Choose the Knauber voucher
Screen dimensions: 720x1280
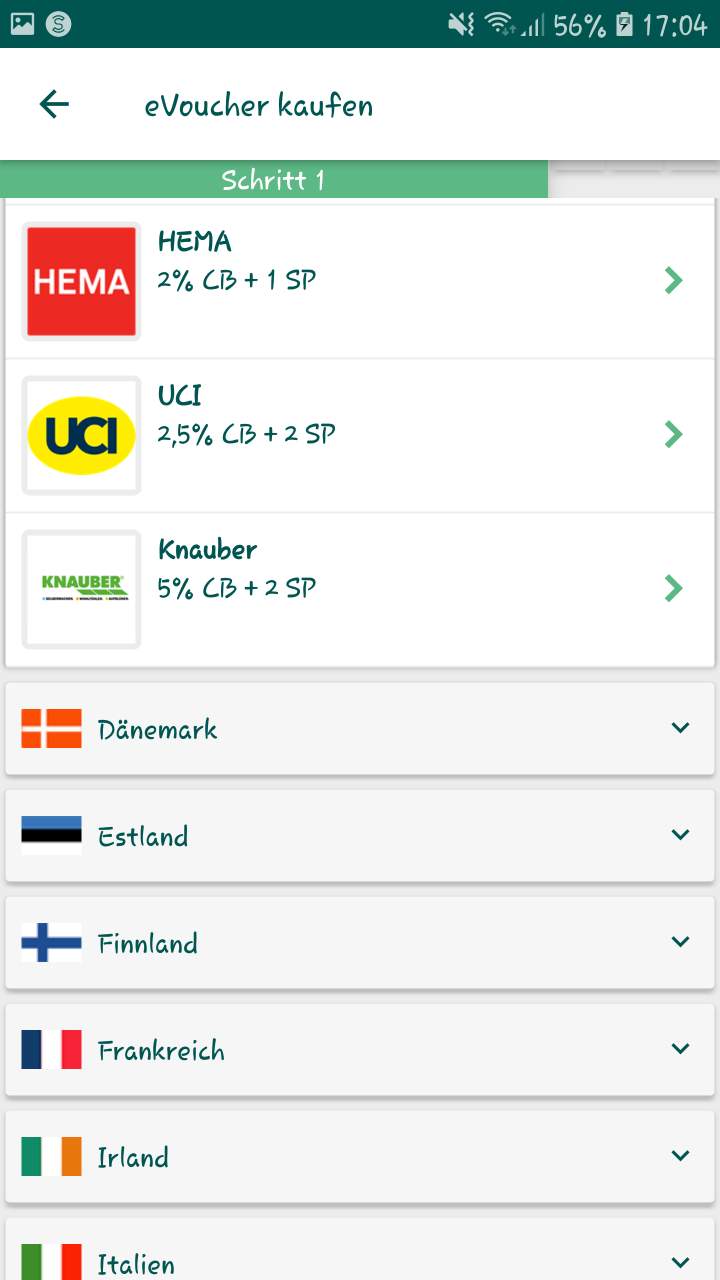click(x=360, y=589)
